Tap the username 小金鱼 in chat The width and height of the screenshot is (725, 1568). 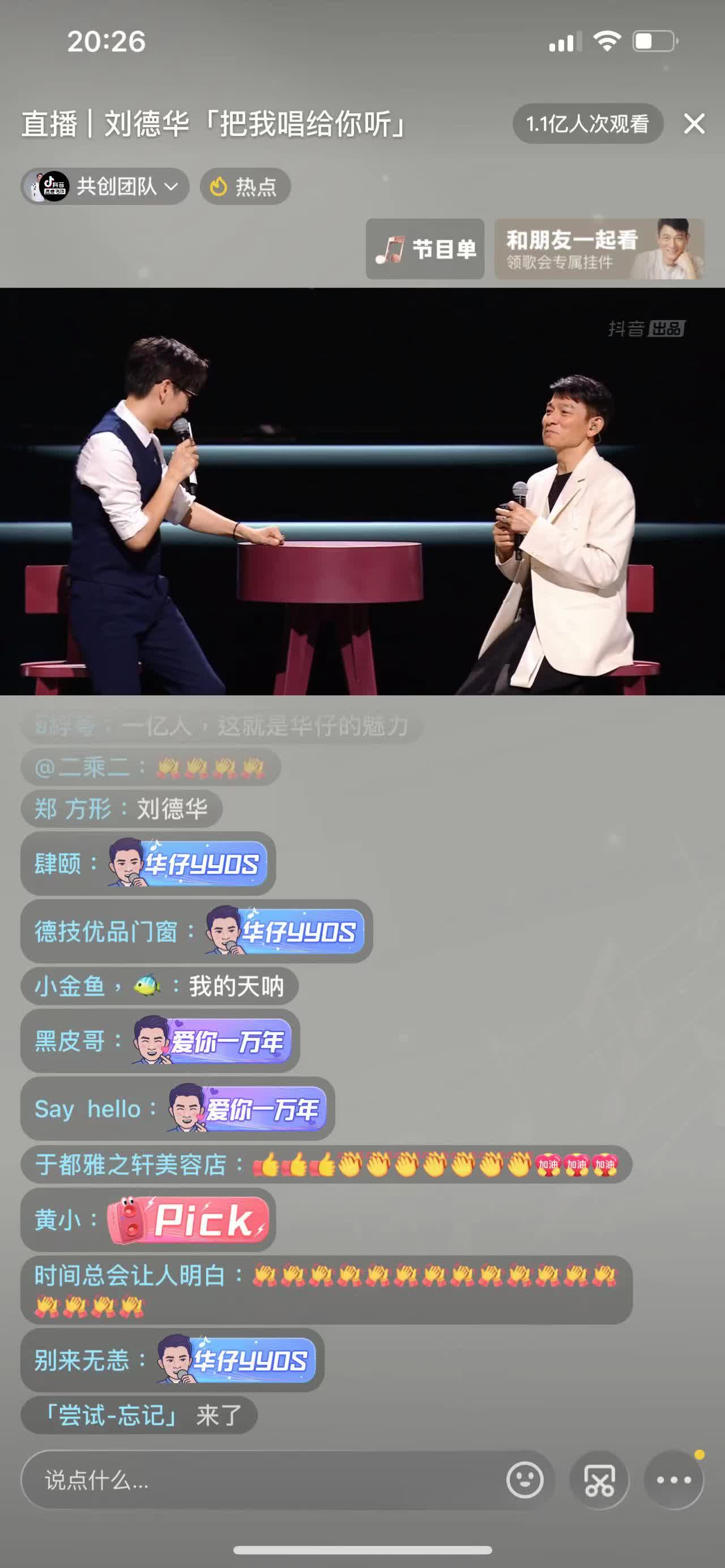click(x=70, y=986)
